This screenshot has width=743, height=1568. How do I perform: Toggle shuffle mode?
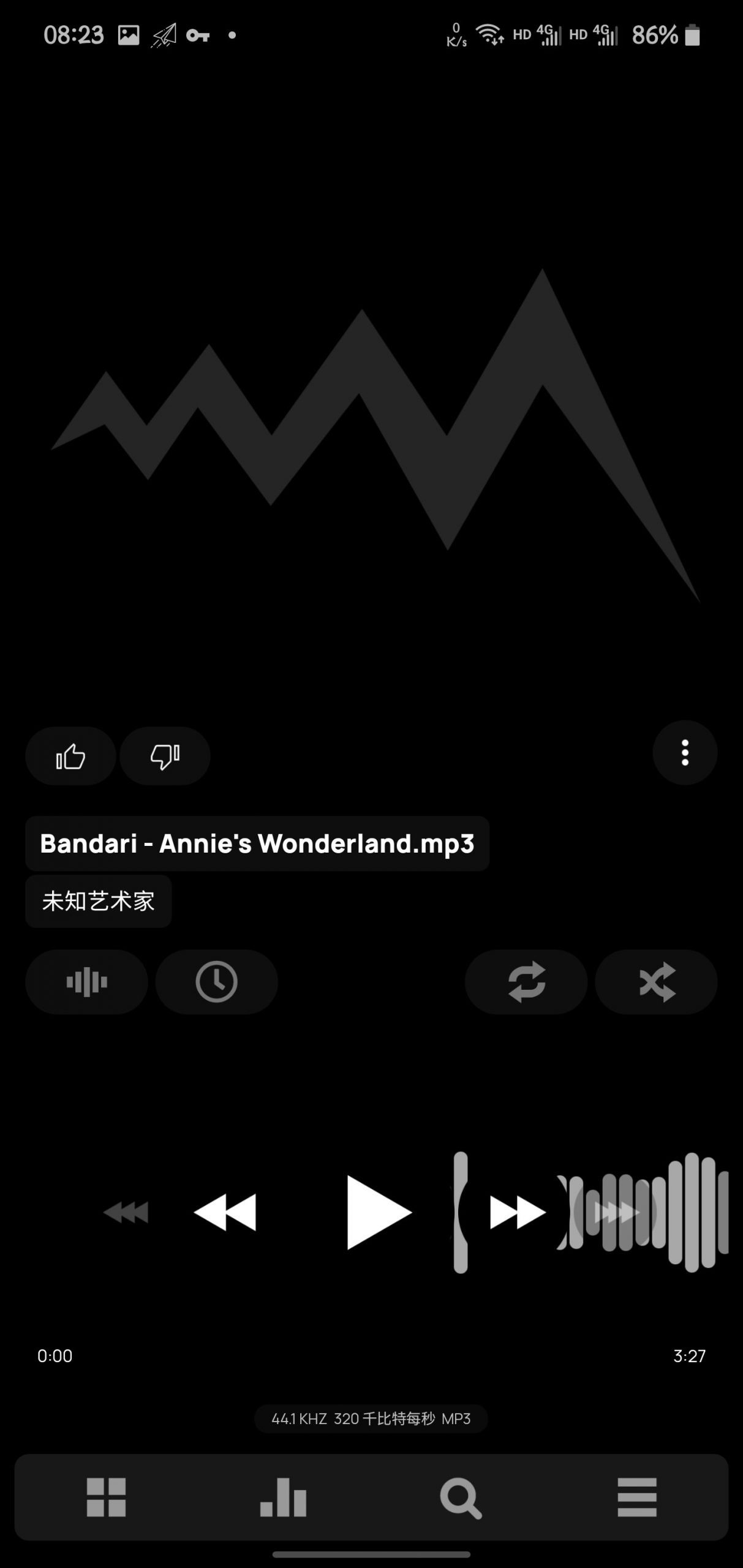(x=656, y=982)
